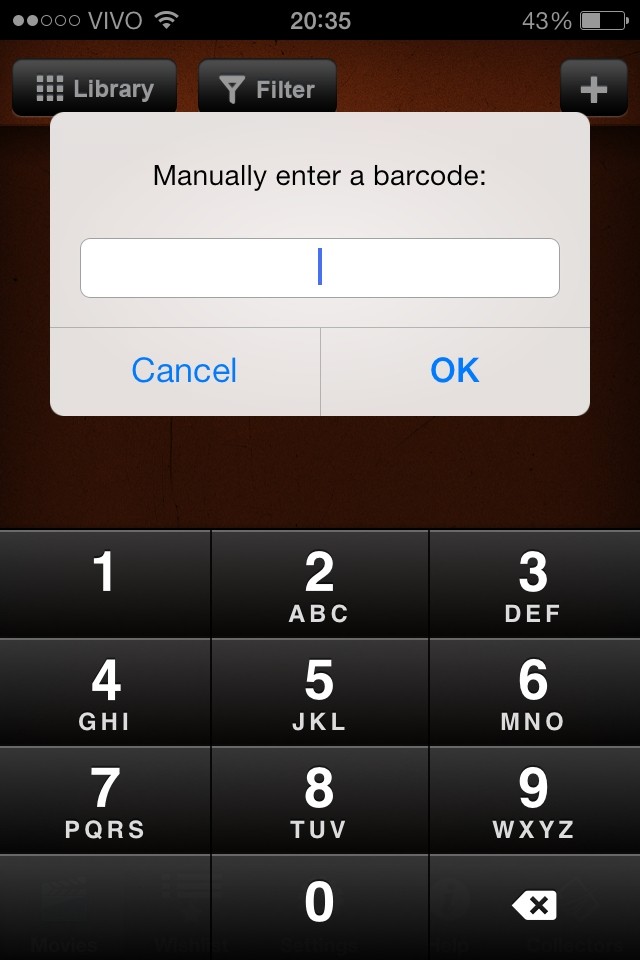Tap the plus add button
640x960 pixels.
(x=594, y=90)
